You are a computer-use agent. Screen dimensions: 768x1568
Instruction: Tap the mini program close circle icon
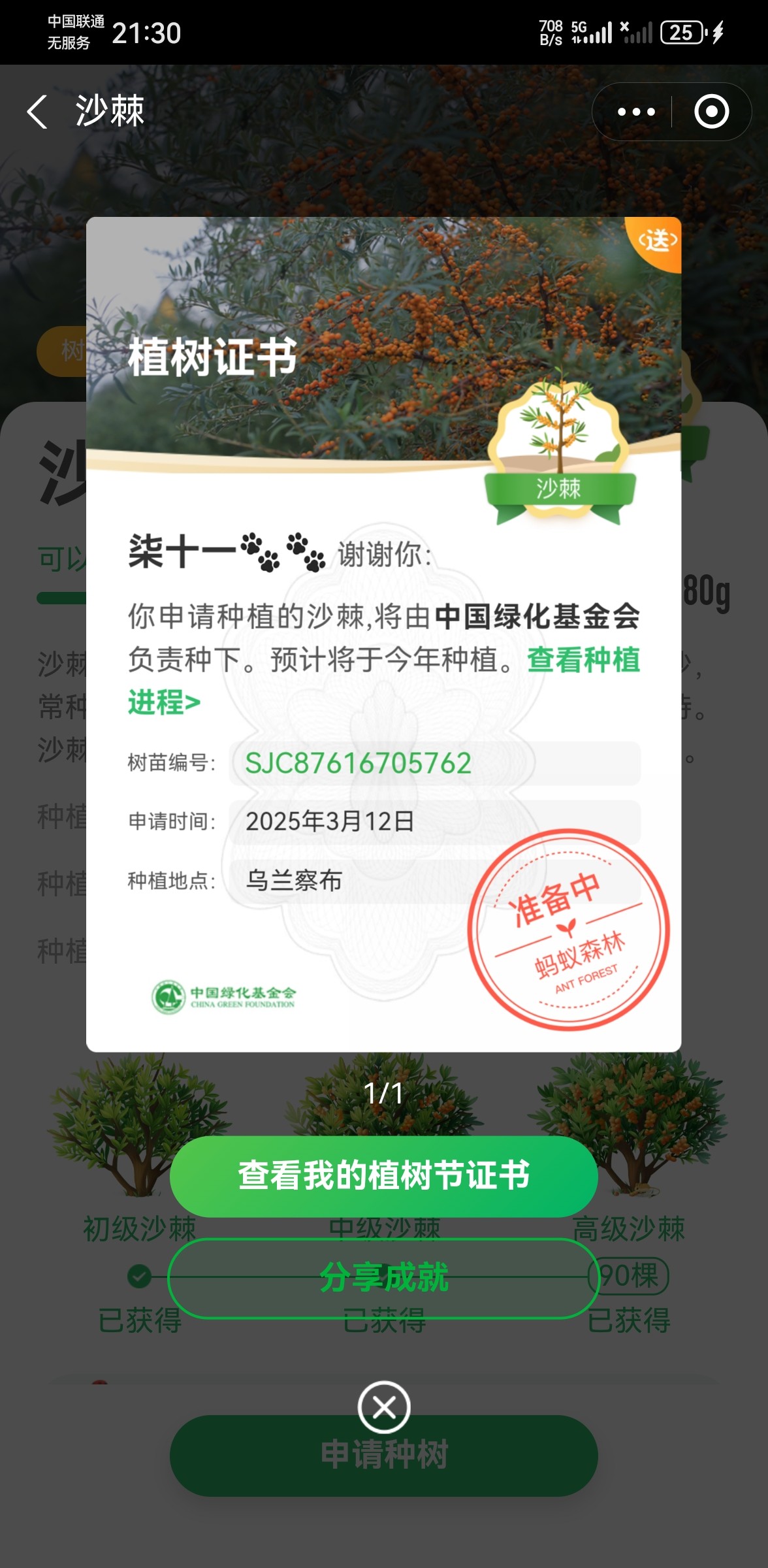coord(711,112)
